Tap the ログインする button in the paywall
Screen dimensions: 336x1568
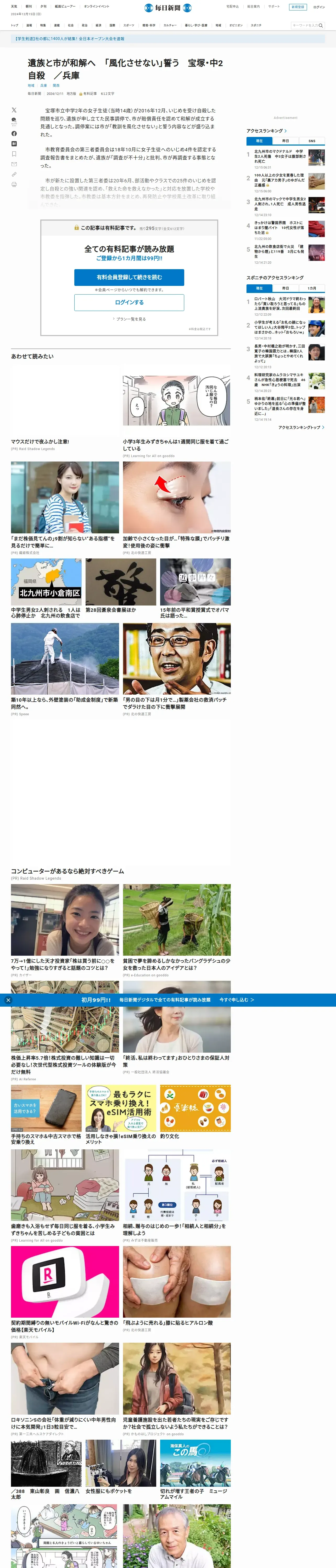(x=129, y=303)
